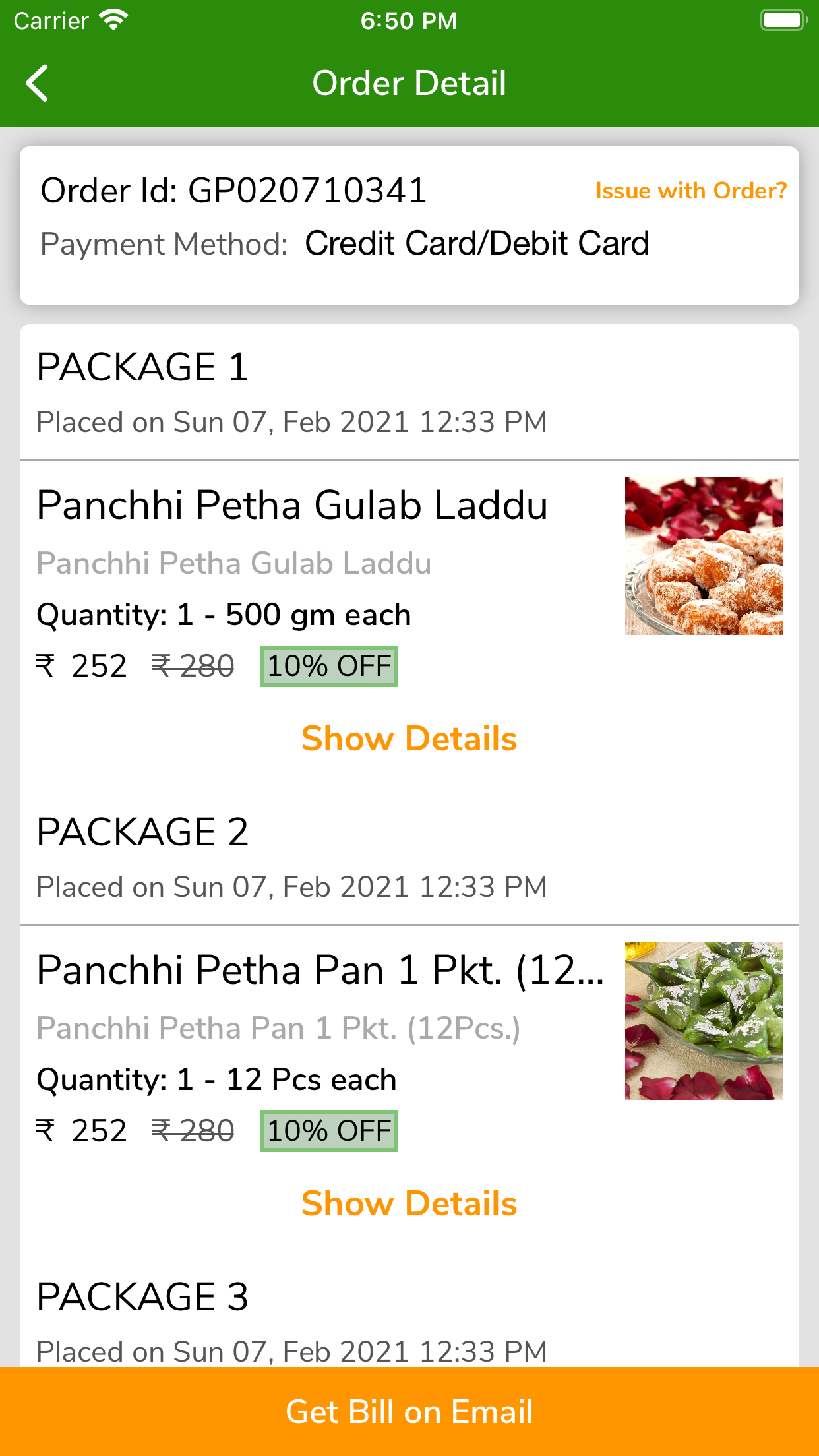Open the Petha Pan product image
This screenshot has height=1456, width=819.
tap(704, 1021)
